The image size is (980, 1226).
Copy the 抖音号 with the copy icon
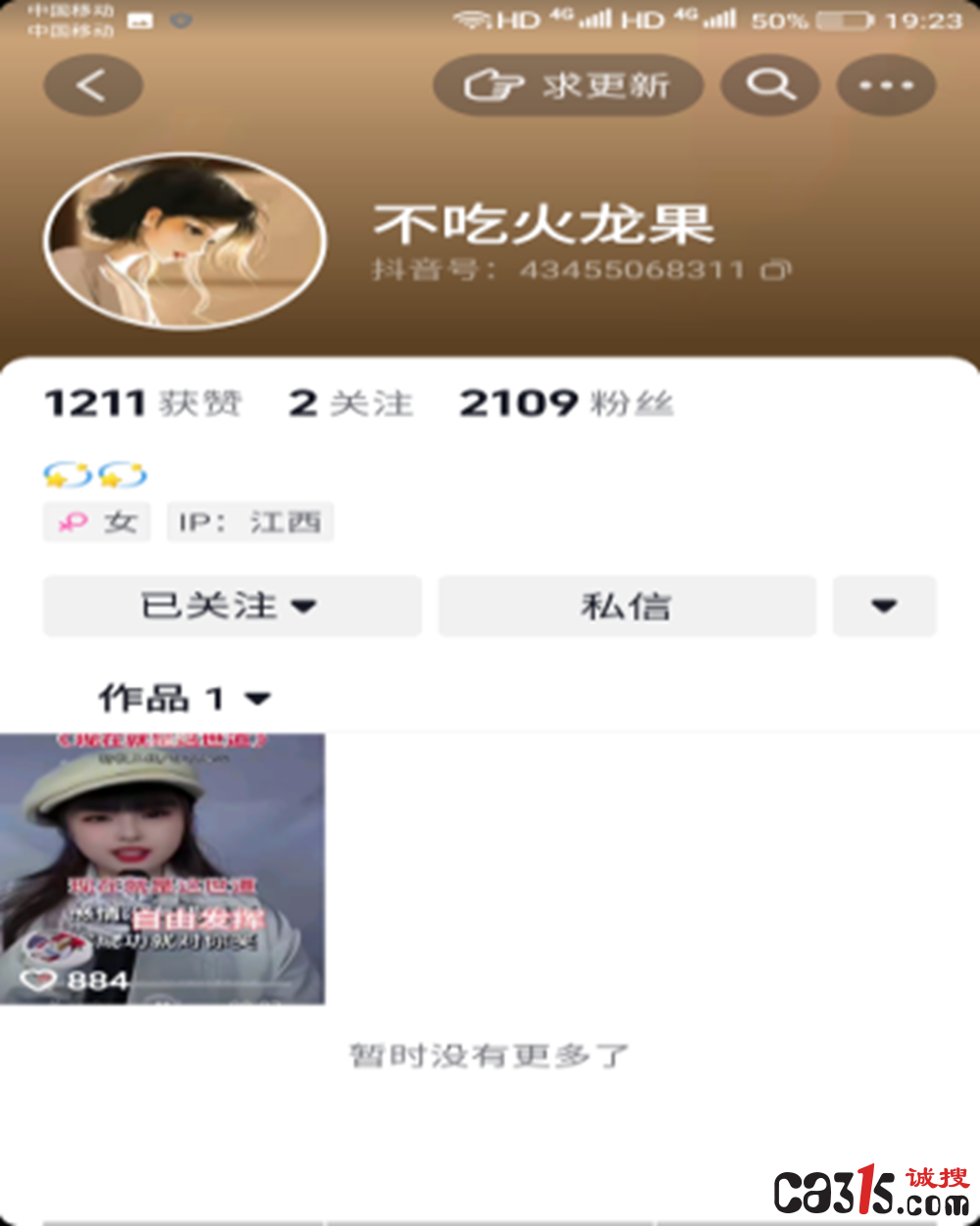tap(776, 269)
